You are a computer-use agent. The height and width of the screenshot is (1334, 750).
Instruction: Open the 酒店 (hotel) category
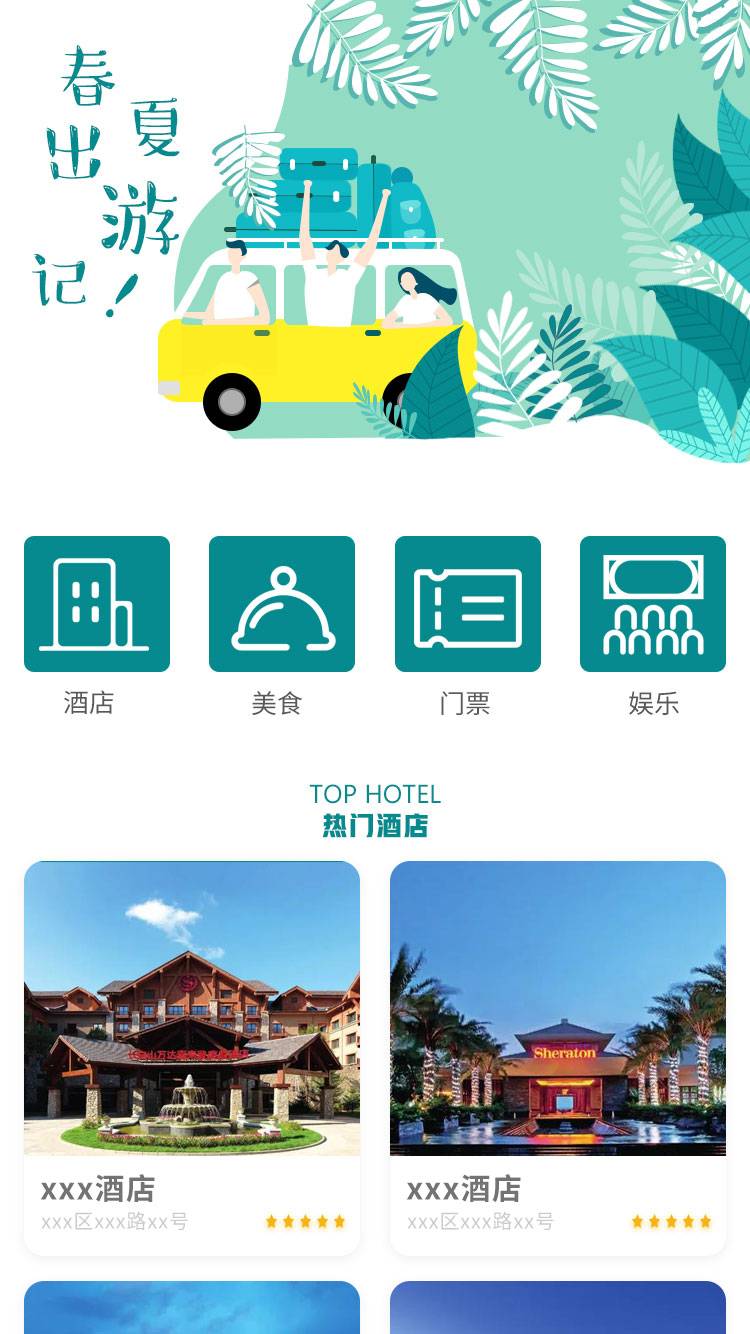97,604
